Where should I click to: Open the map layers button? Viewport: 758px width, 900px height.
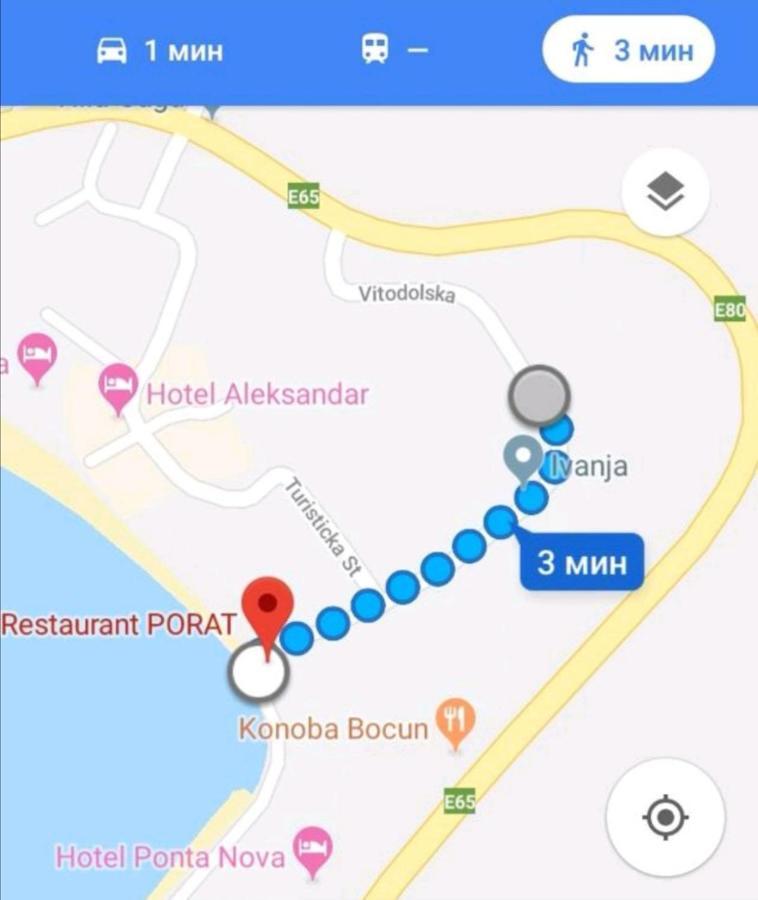[666, 193]
